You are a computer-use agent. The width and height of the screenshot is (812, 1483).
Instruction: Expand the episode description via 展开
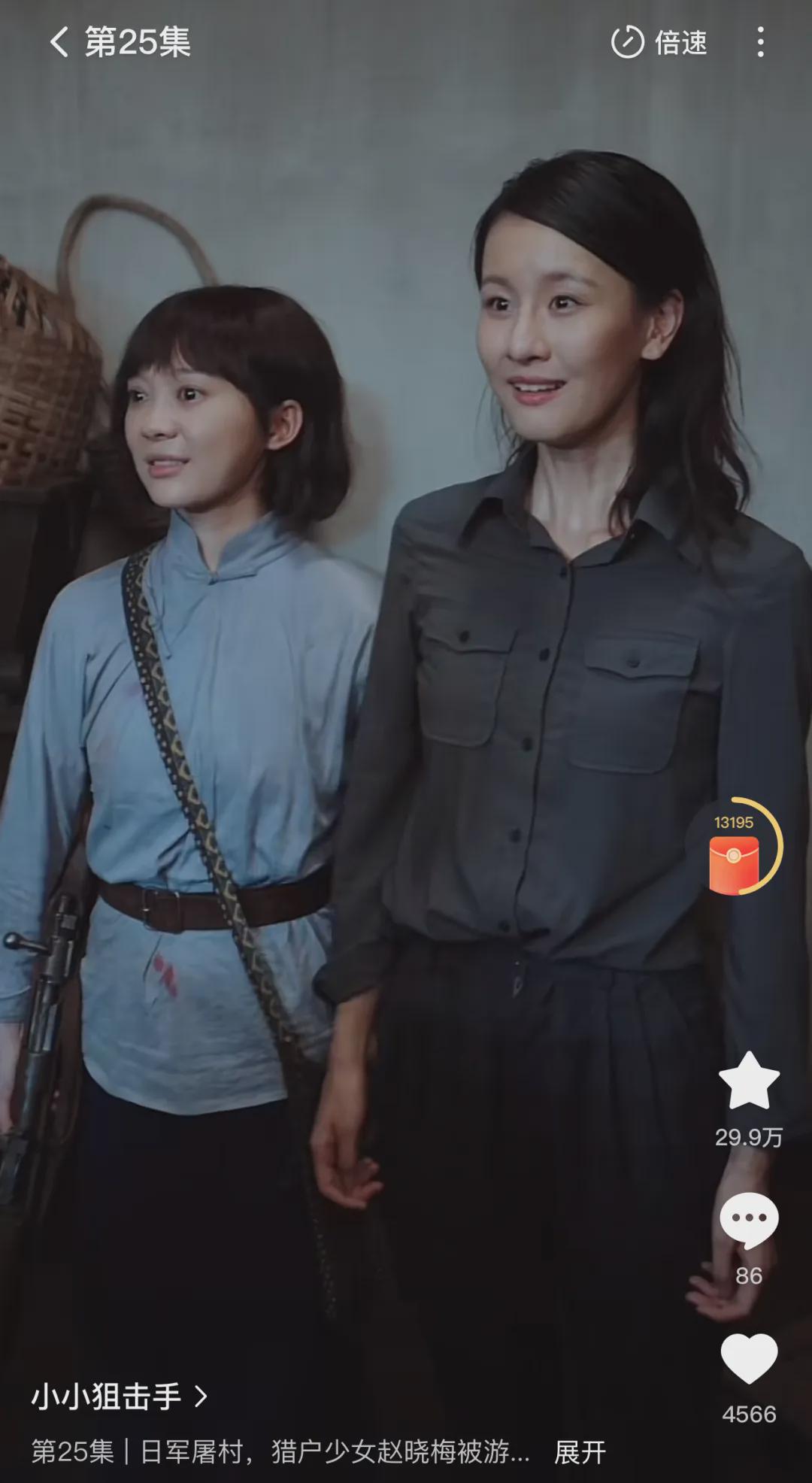click(x=580, y=1452)
